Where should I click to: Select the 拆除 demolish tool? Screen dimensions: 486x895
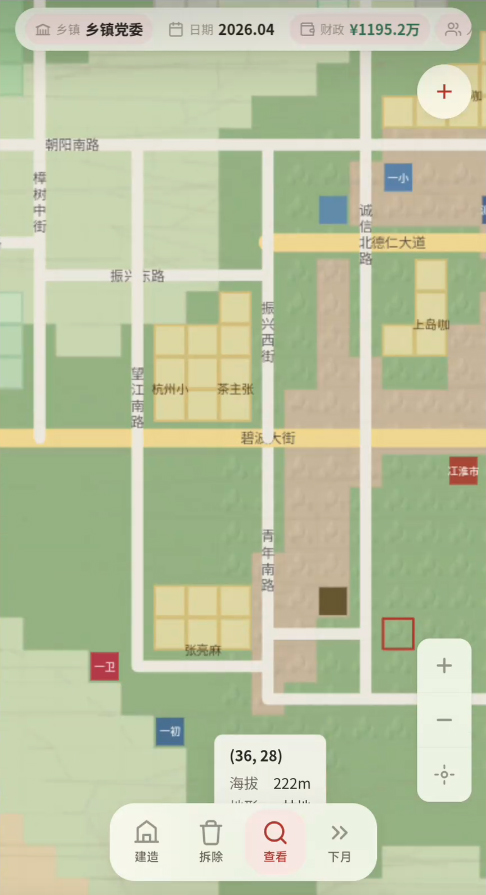tap(211, 842)
